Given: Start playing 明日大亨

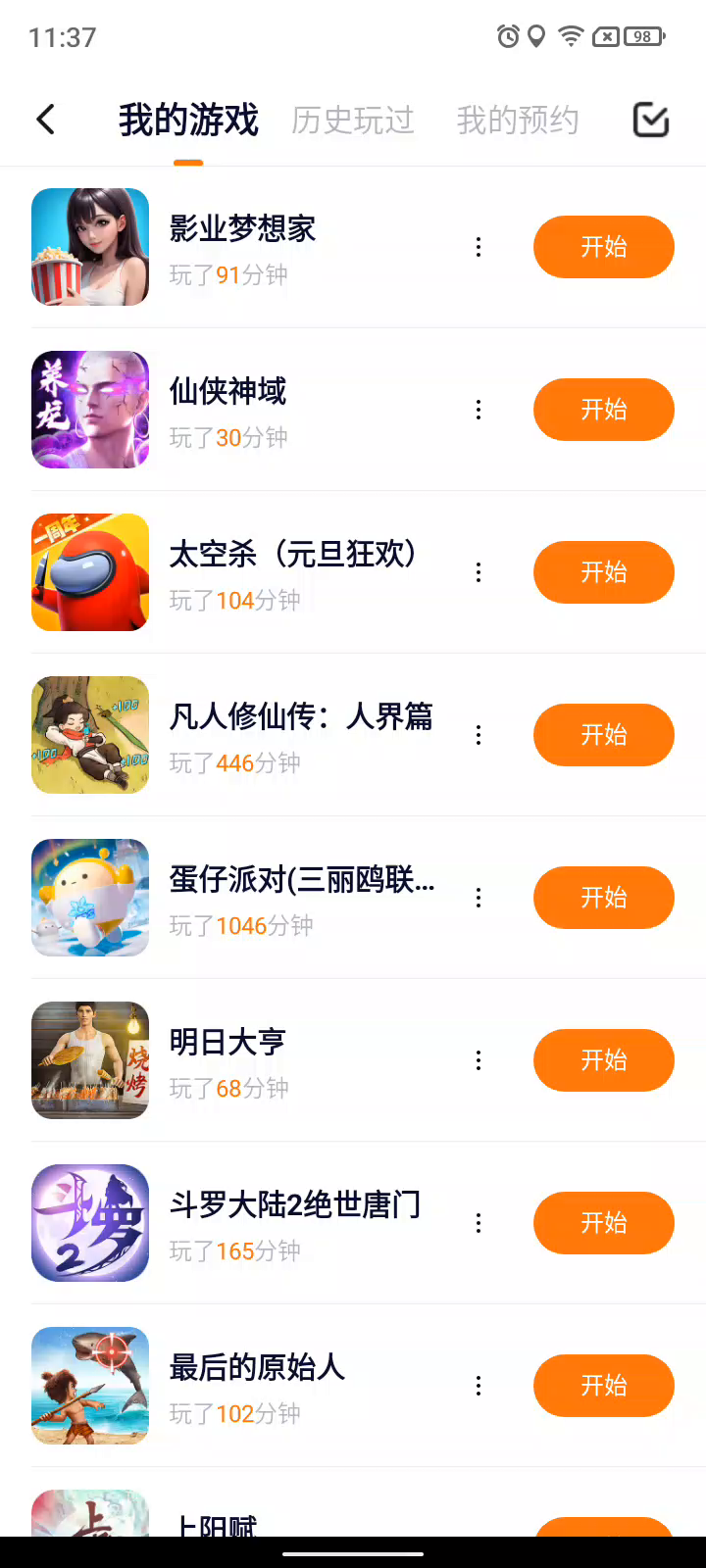Looking at the screenshot, I should (x=603, y=1060).
